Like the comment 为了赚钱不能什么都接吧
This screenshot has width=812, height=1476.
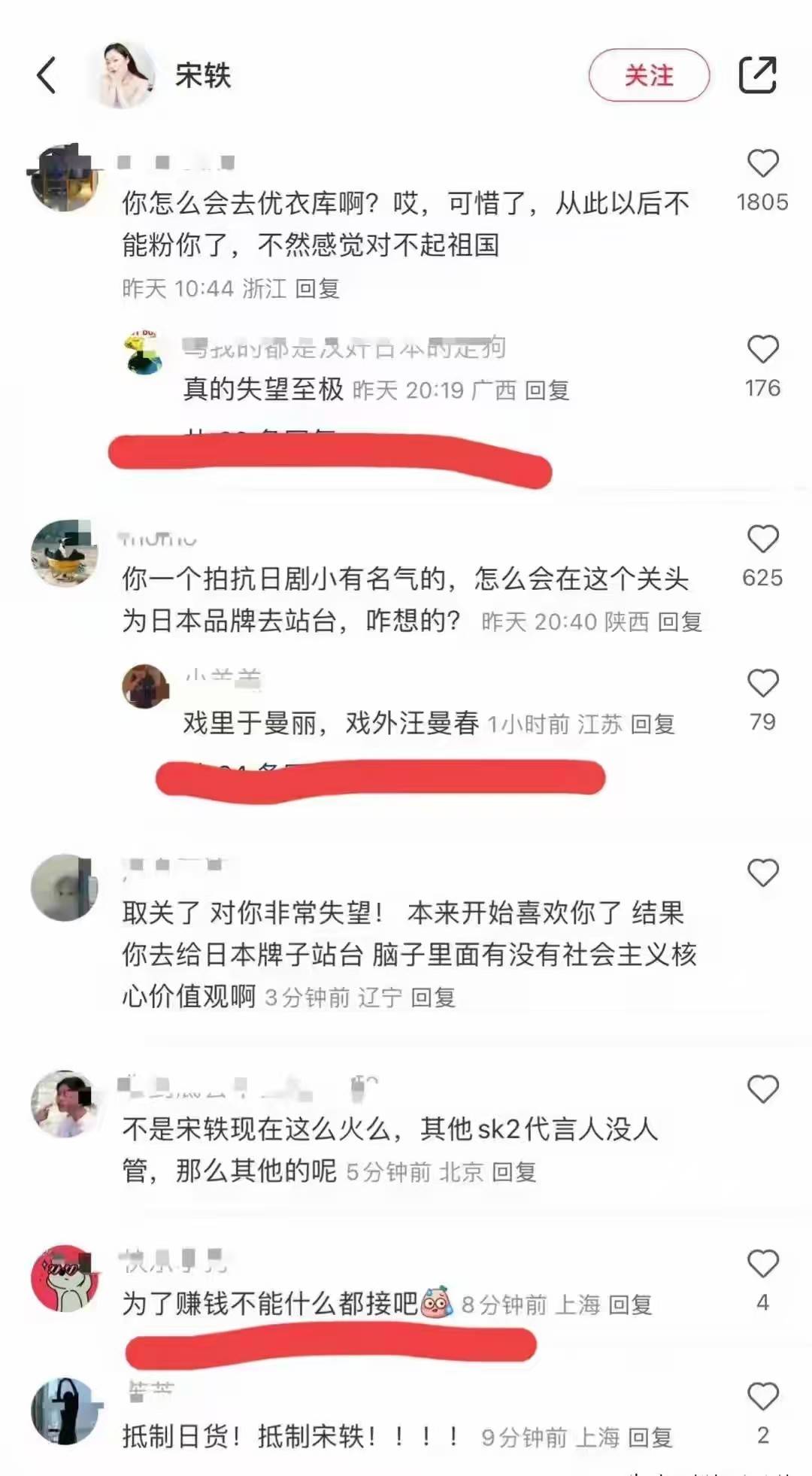click(762, 1265)
